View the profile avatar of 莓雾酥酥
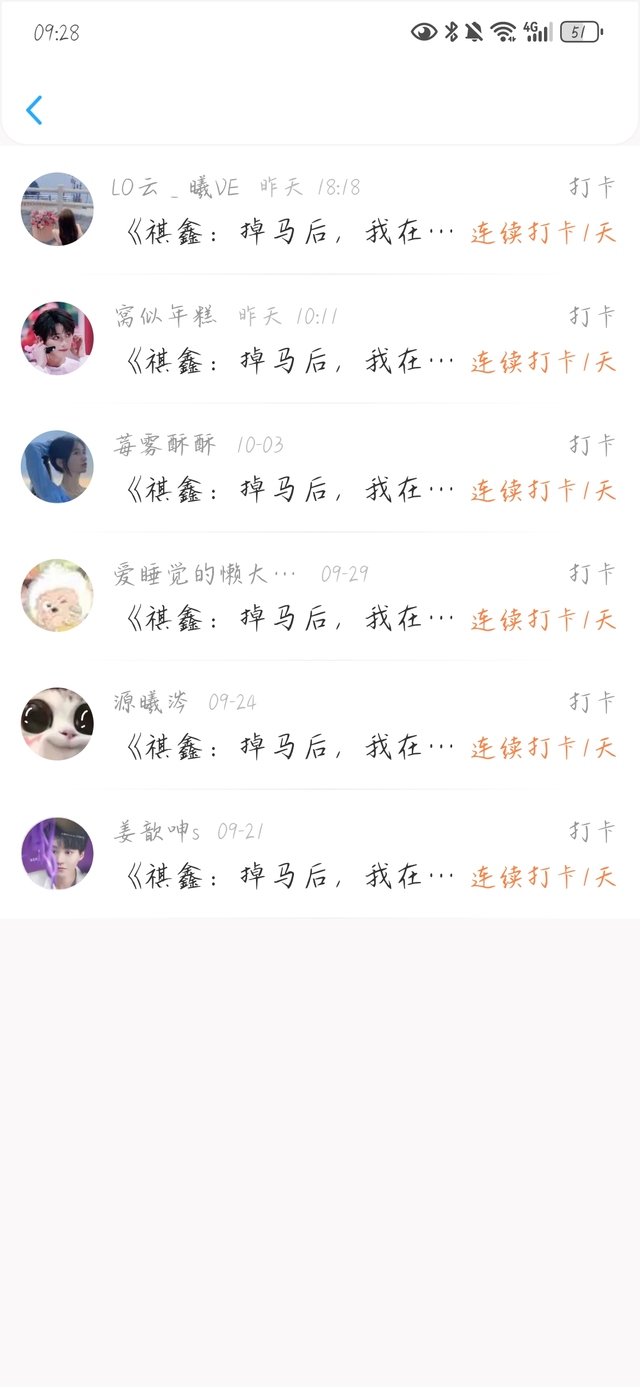Image resolution: width=640 pixels, height=1387 pixels. pos(57,467)
